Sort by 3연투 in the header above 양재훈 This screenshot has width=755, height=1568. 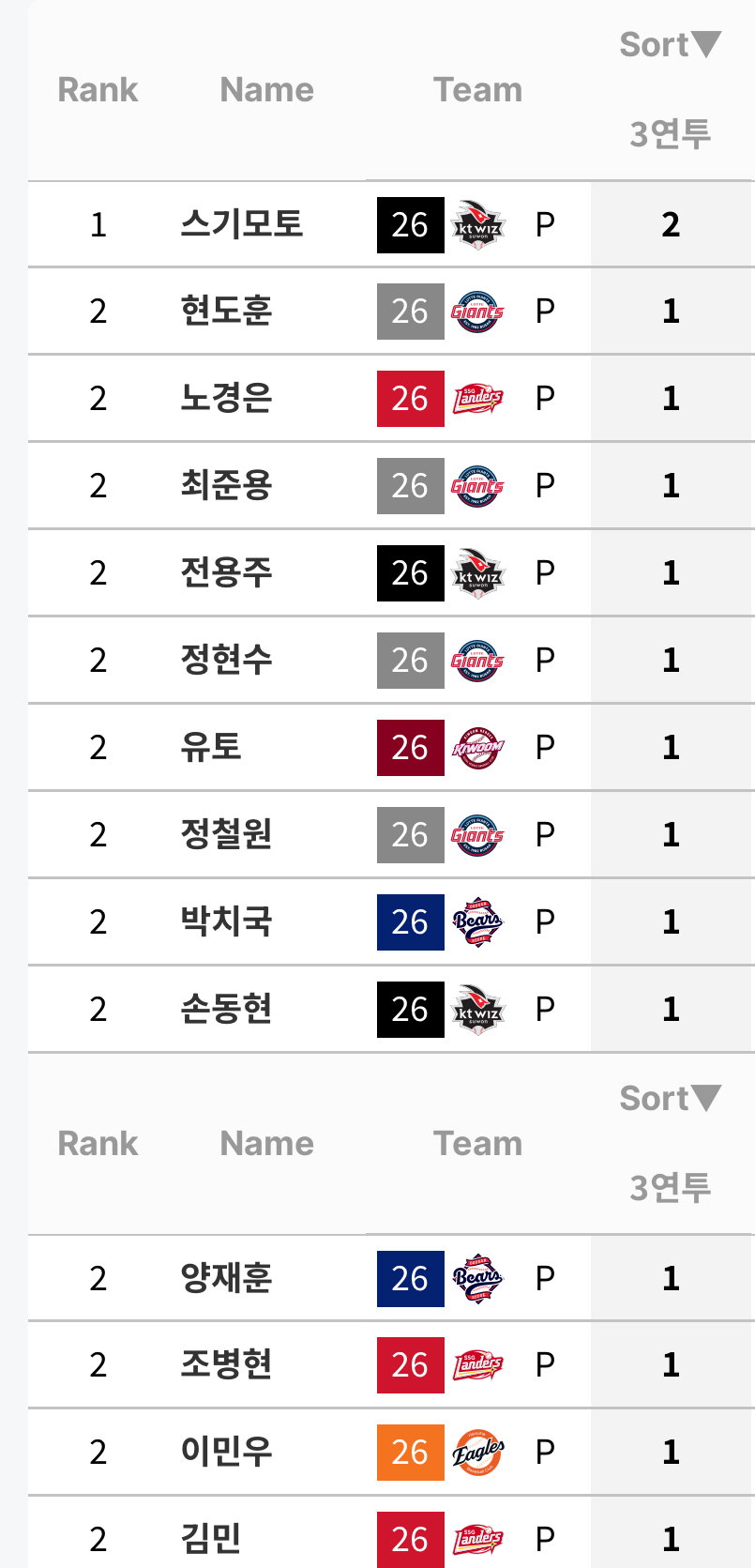tap(670, 1098)
